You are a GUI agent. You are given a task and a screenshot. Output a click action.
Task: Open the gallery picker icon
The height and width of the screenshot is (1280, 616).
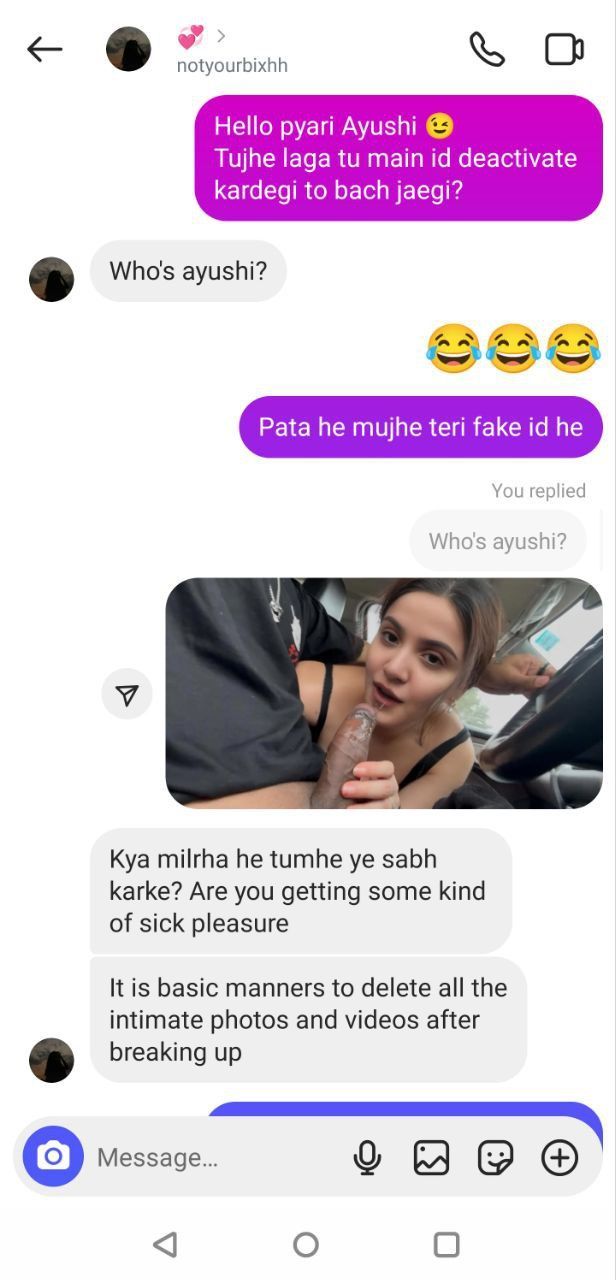431,1158
